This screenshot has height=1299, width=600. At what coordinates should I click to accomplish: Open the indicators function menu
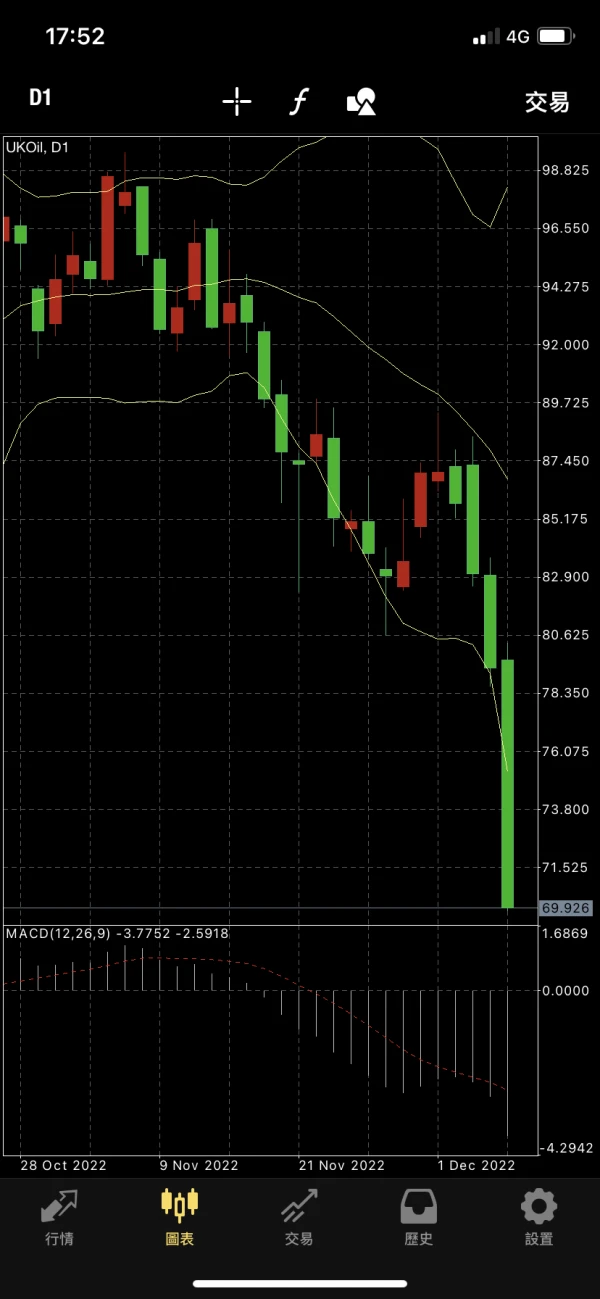[298, 101]
